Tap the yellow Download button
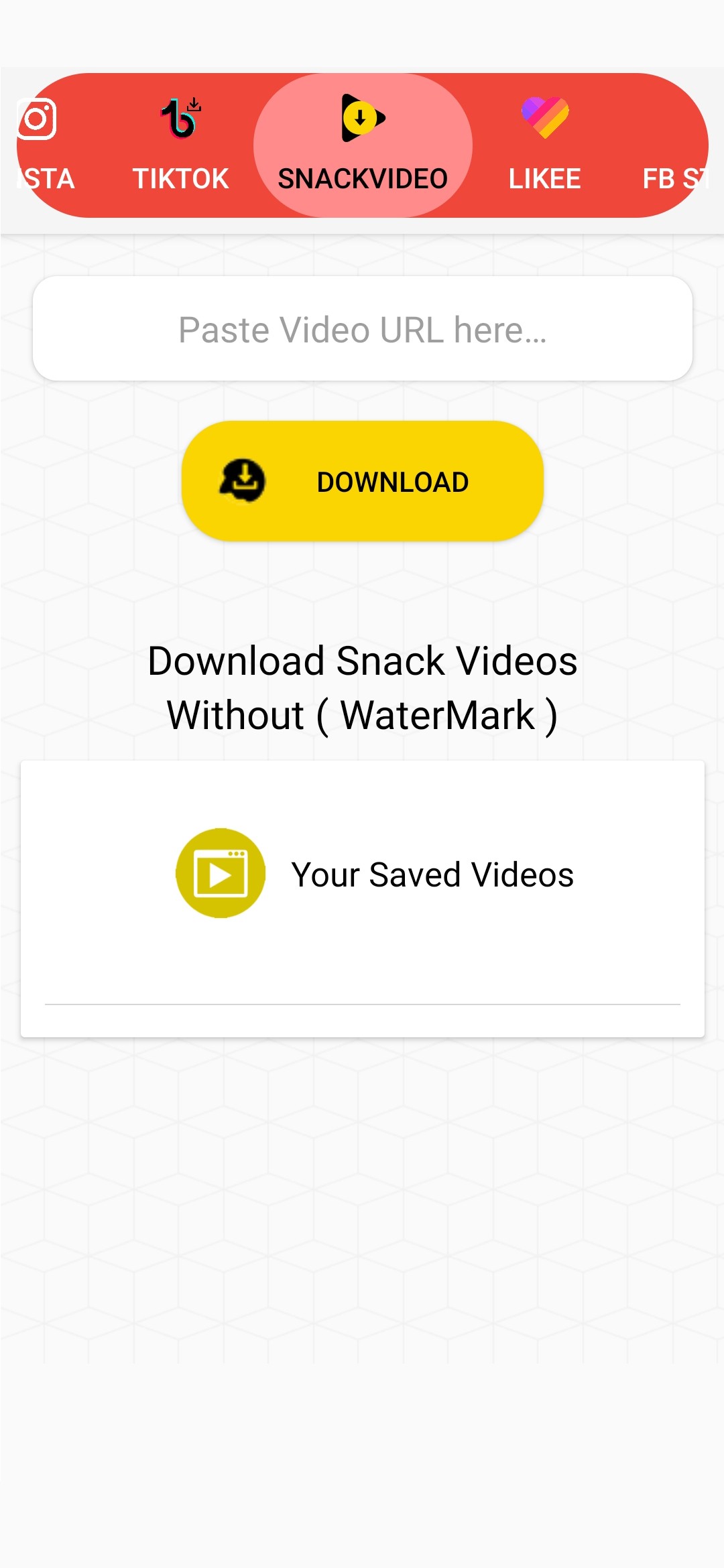This screenshot has height=1568, width=724. (x=363, y=481)
